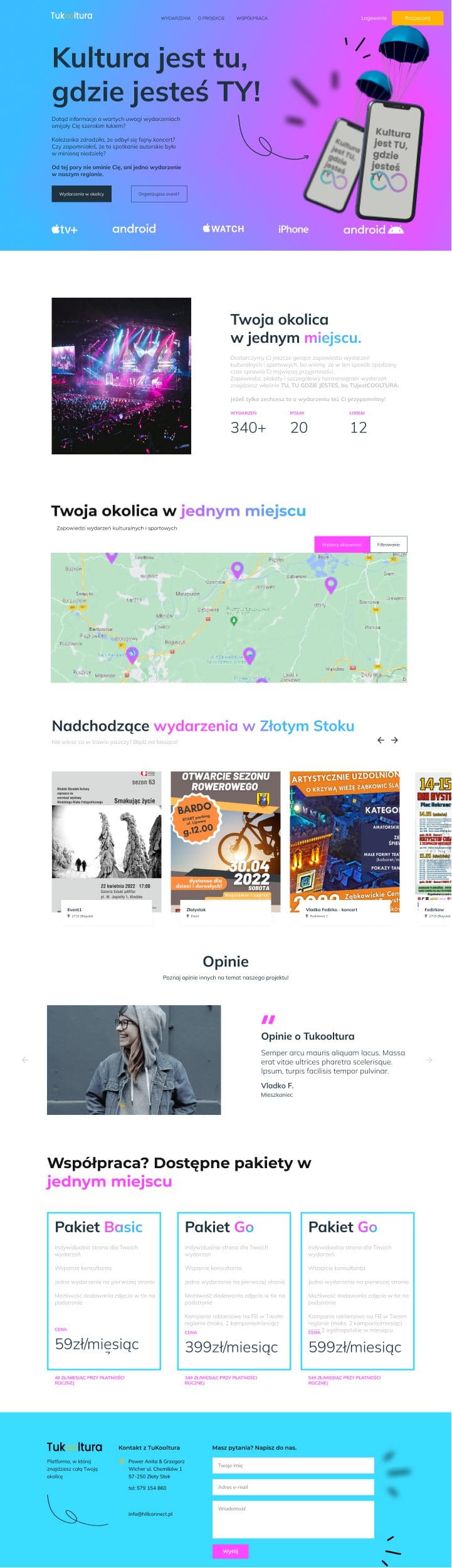
Task: Open the O PROJEKCIE nav link
Action: point(211,18)
